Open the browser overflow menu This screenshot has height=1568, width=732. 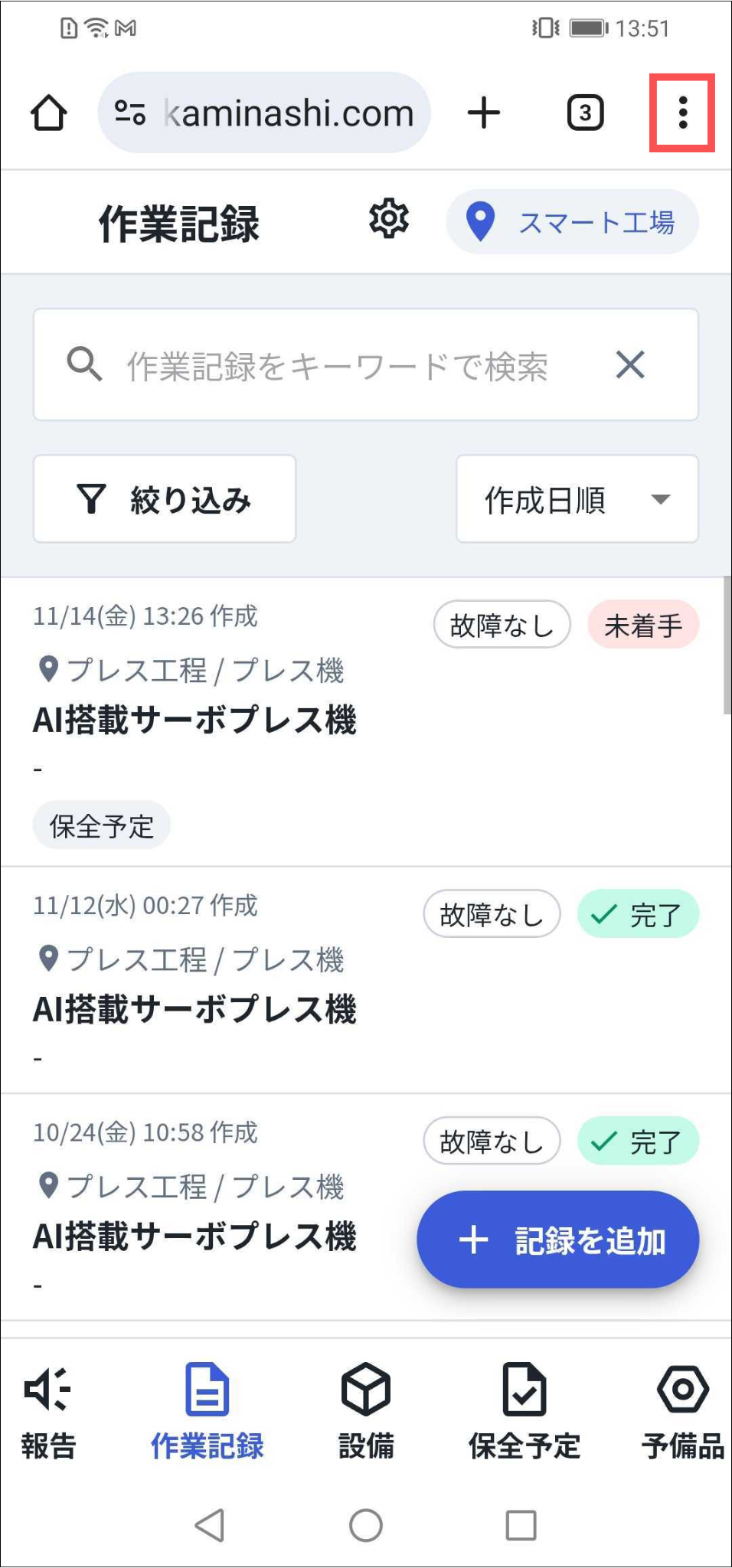(682, 113)
